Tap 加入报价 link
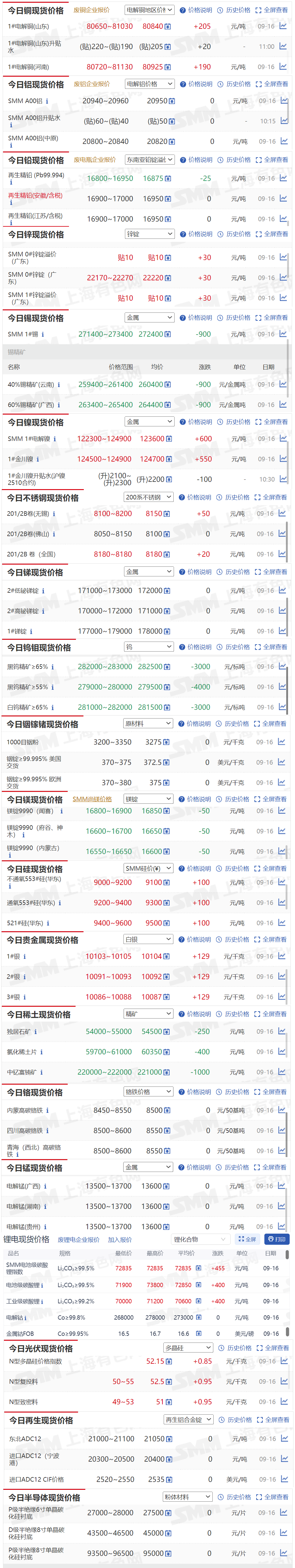The height and width of the screenshot is (1568, 295). tap(120, 1240)
